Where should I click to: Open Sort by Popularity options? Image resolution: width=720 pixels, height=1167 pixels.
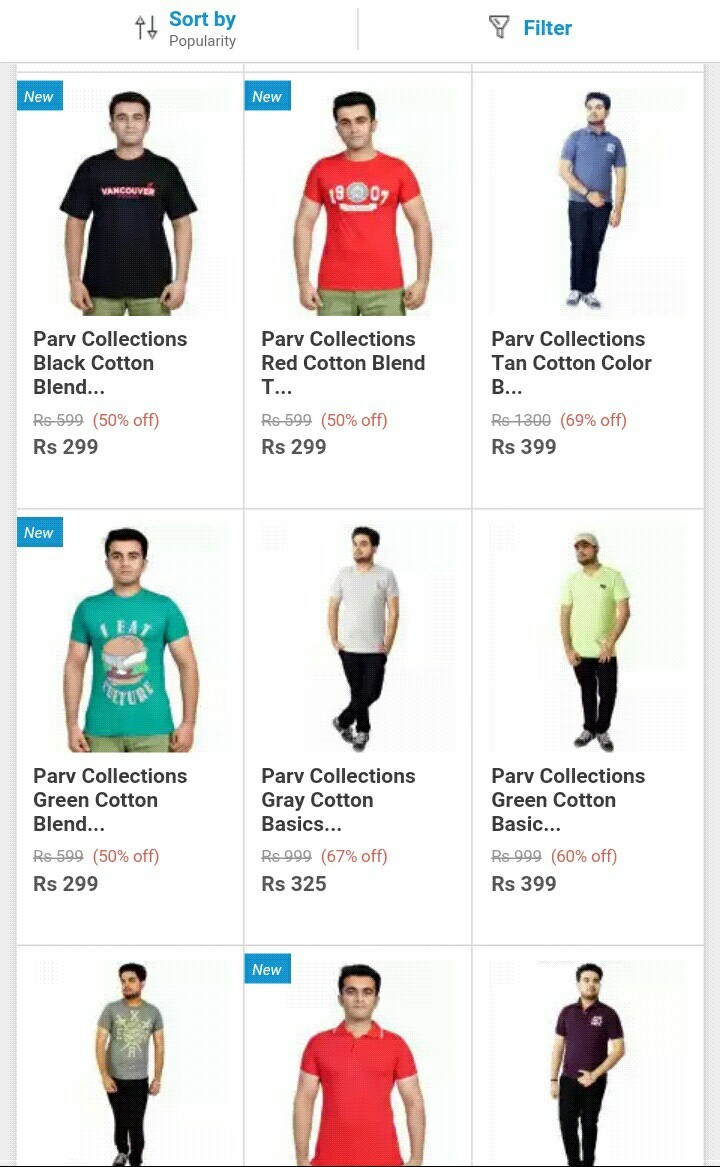pyautogui.click(x=187, y=29)
